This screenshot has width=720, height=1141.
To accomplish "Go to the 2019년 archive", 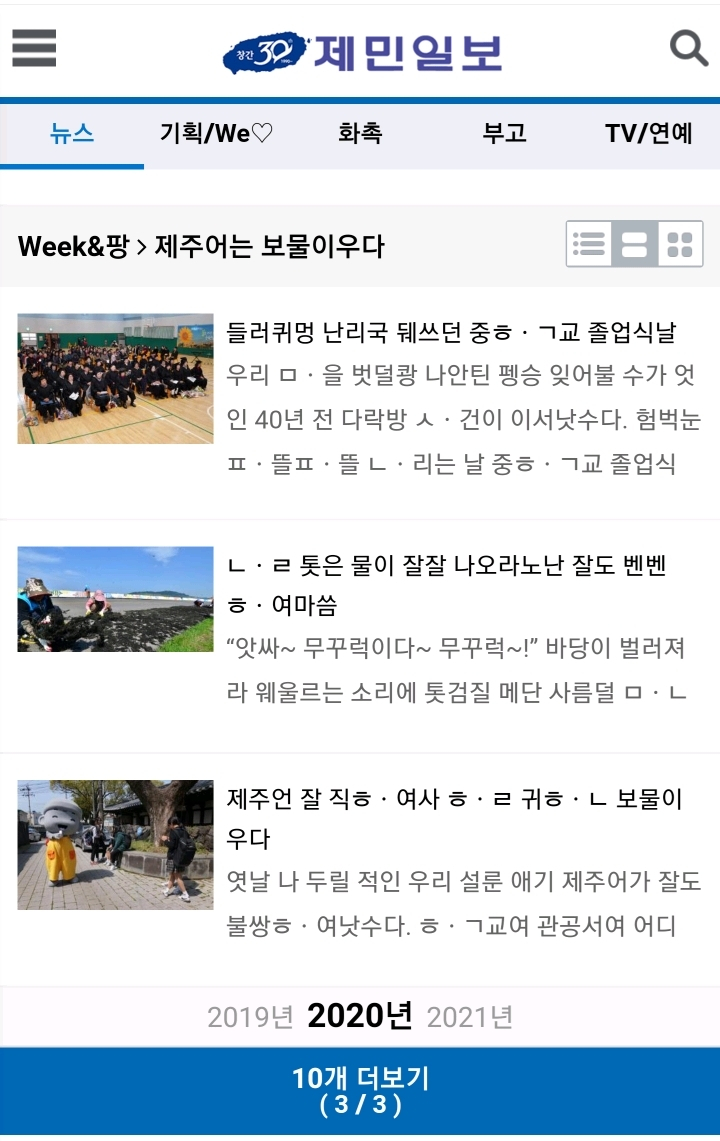I will pyautogui.click(x=250, y=1017).
